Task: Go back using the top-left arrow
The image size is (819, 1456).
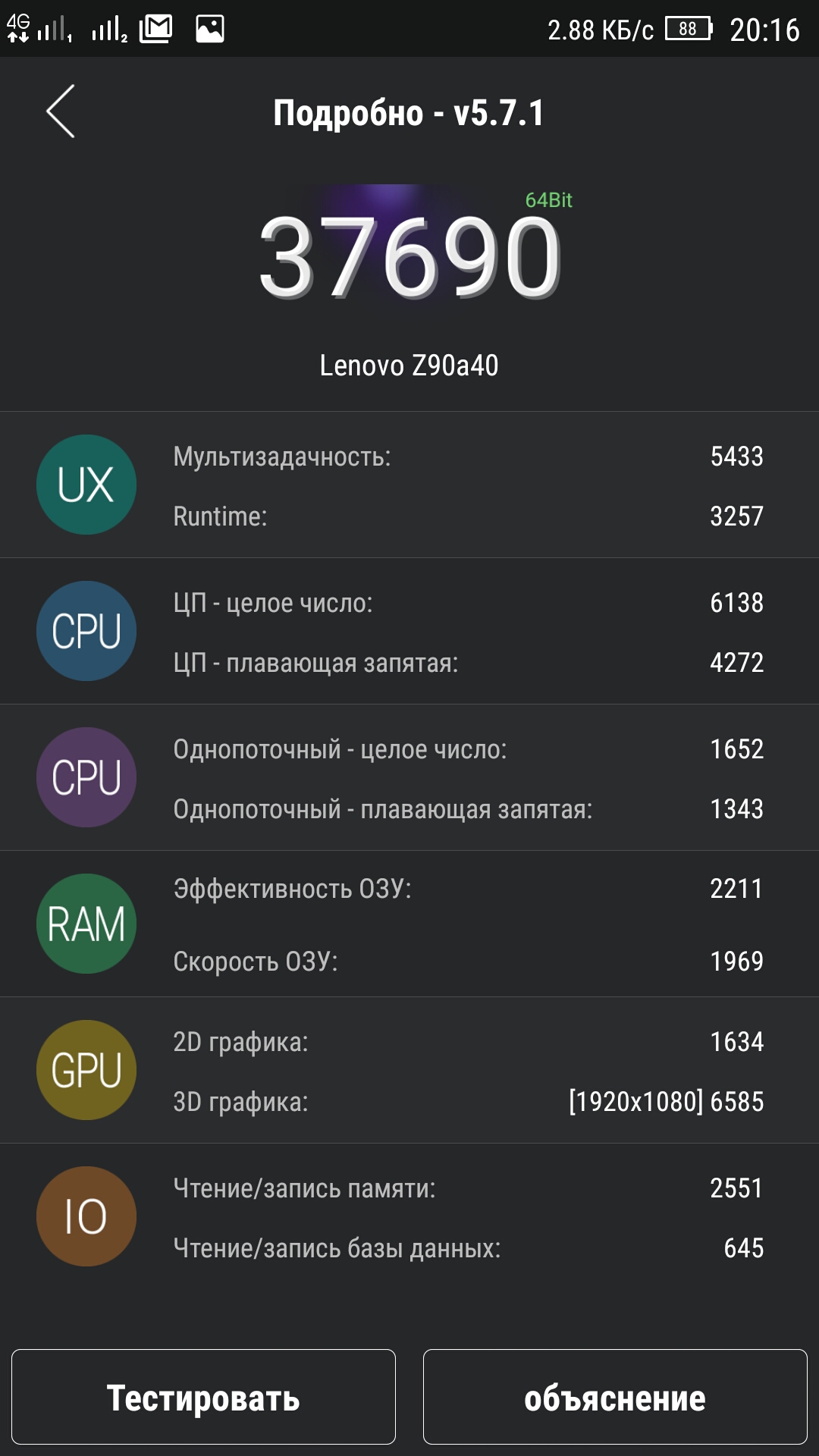Action: 61,111
